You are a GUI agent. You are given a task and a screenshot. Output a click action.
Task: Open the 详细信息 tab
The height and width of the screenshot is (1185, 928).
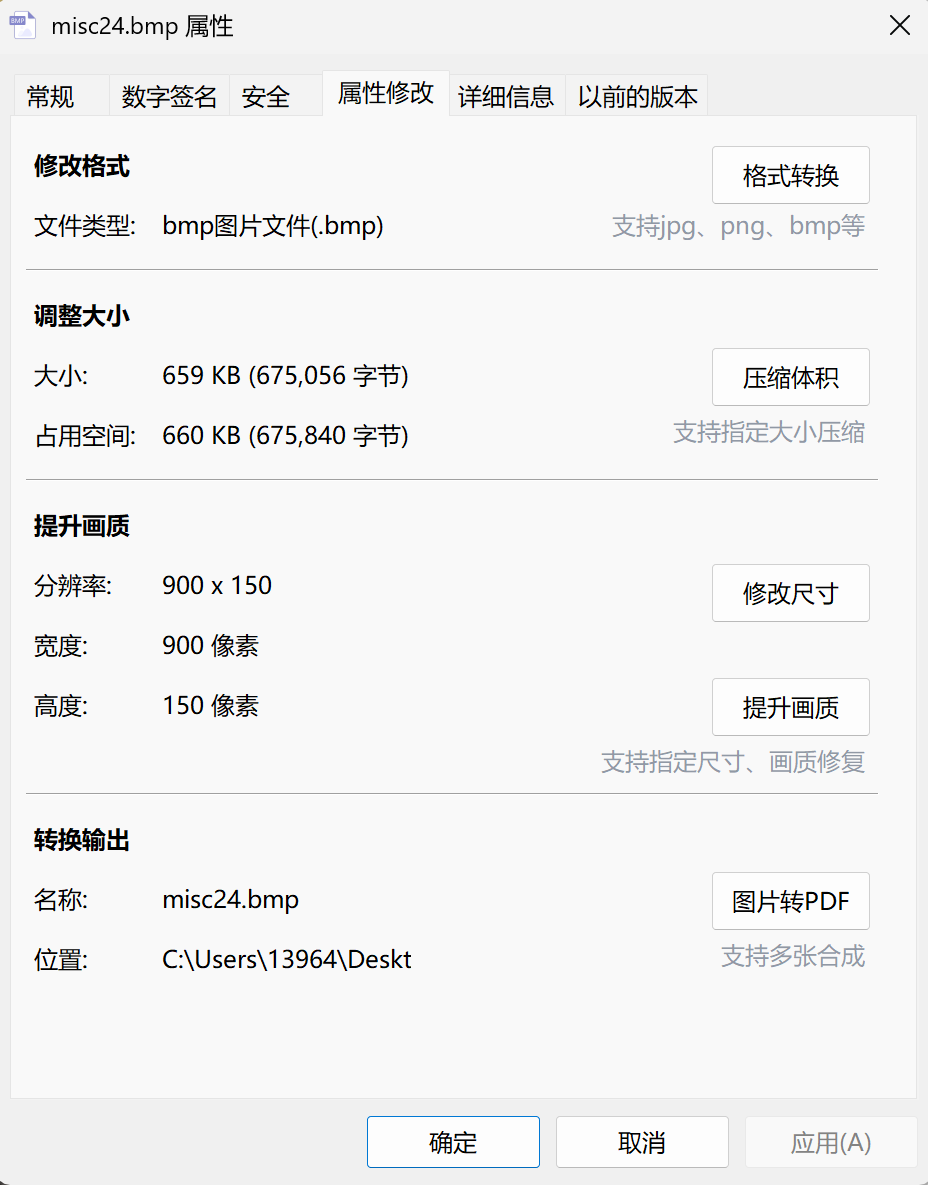click(x=507, y=96)
